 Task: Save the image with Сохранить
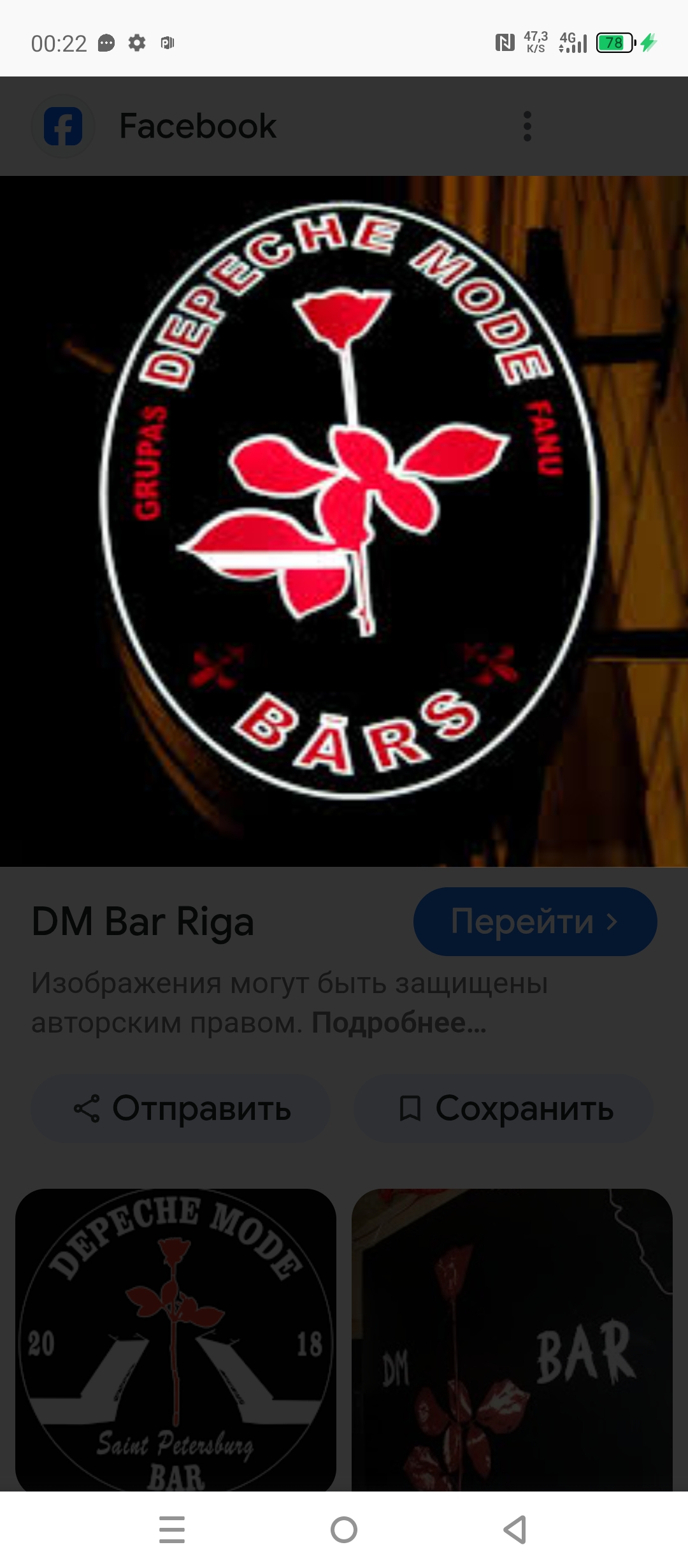[x=504, y=1108]
